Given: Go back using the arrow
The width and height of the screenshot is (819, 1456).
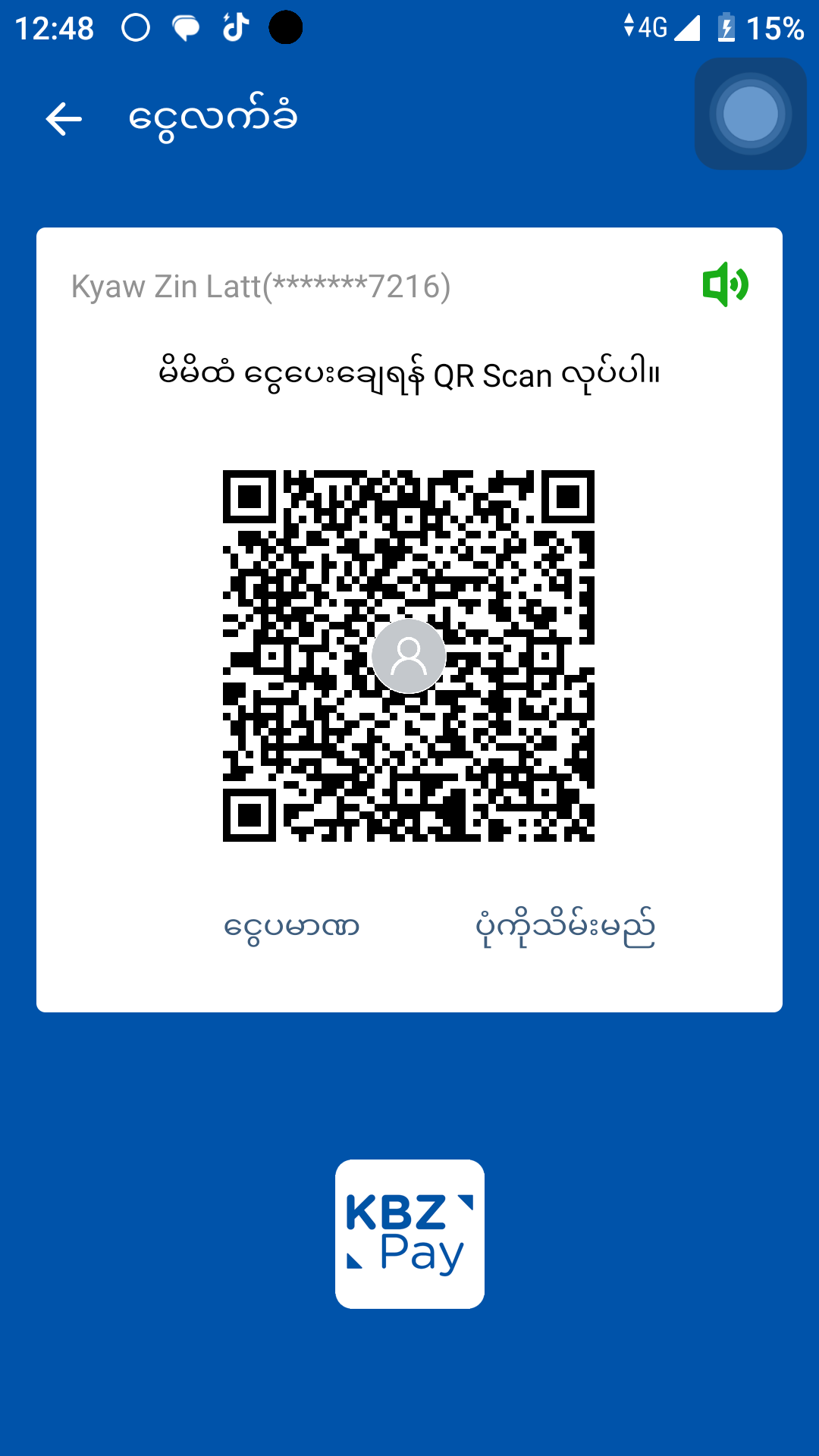Looking at the screenshot, I should (x=64, y=119).
